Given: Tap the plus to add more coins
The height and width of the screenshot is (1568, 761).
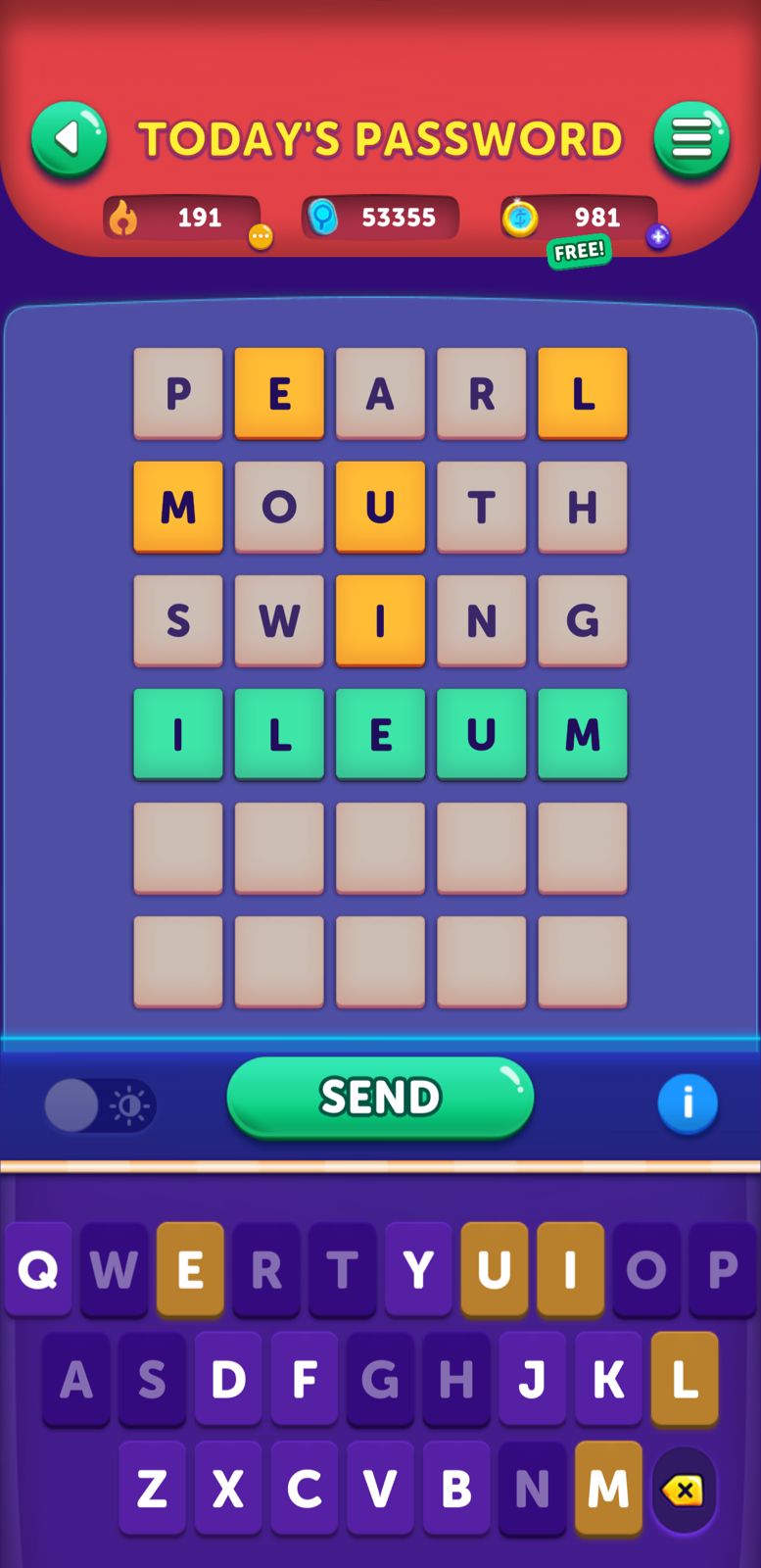Looking at the screenshot, I should click(658, 236).
